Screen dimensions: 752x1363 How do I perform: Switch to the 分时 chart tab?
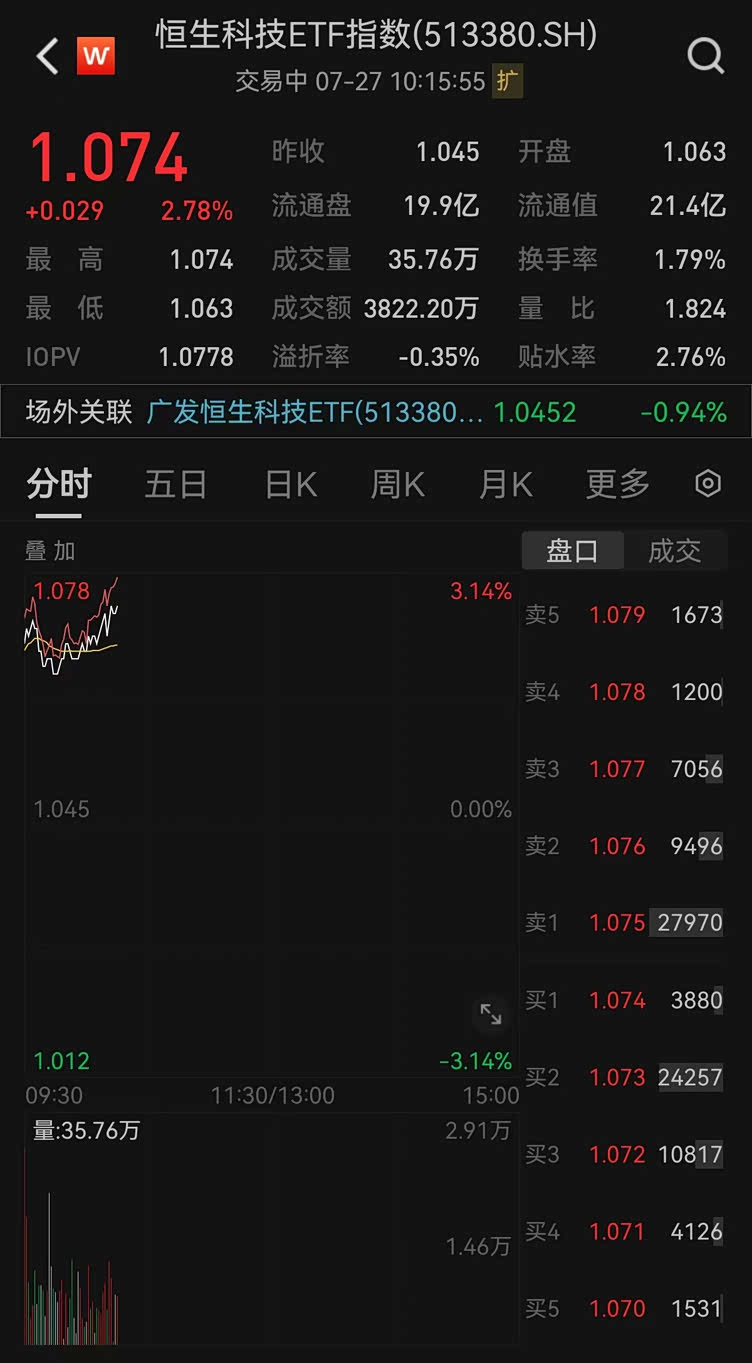point(58,483)
